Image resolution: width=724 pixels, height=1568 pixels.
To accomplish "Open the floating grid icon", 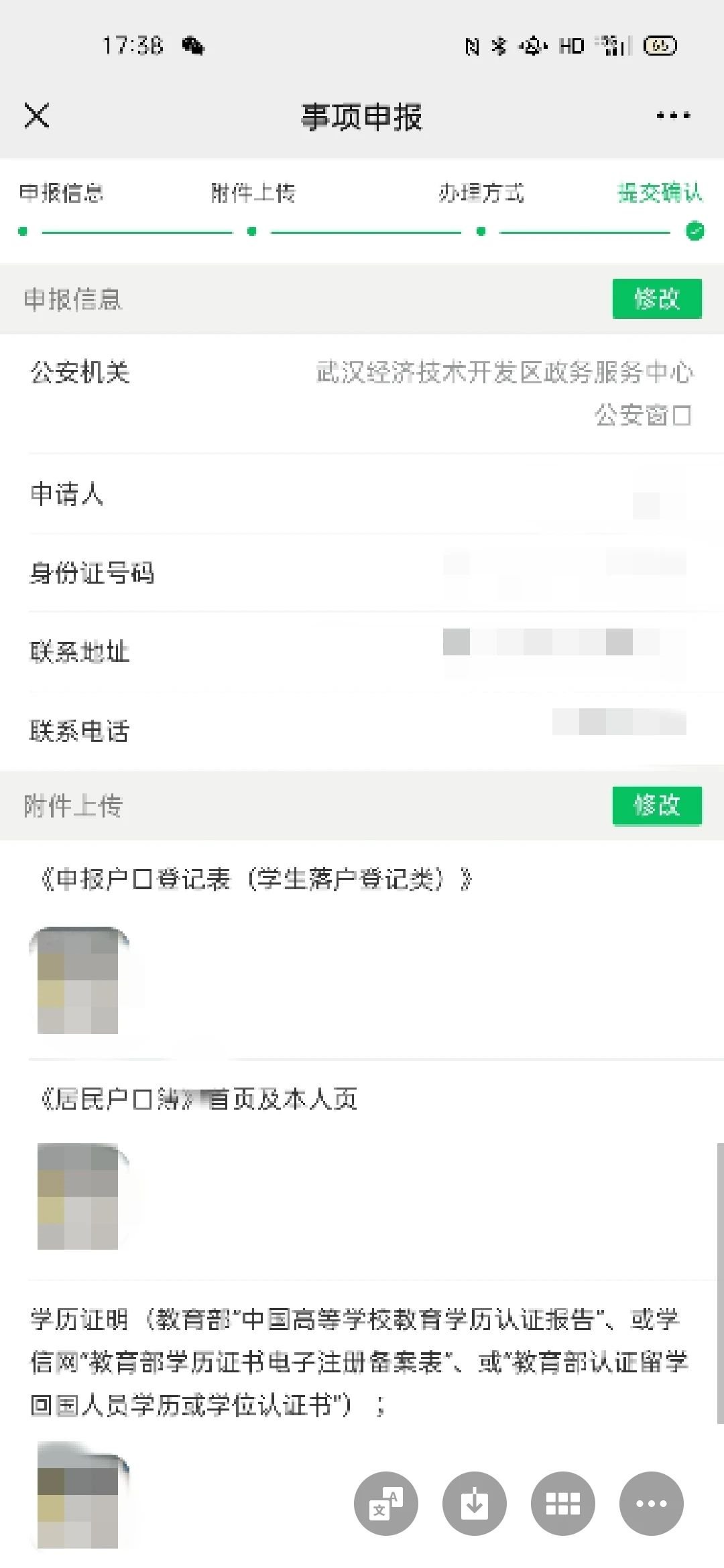I will pyautogui.click(x=563, y=1504).
